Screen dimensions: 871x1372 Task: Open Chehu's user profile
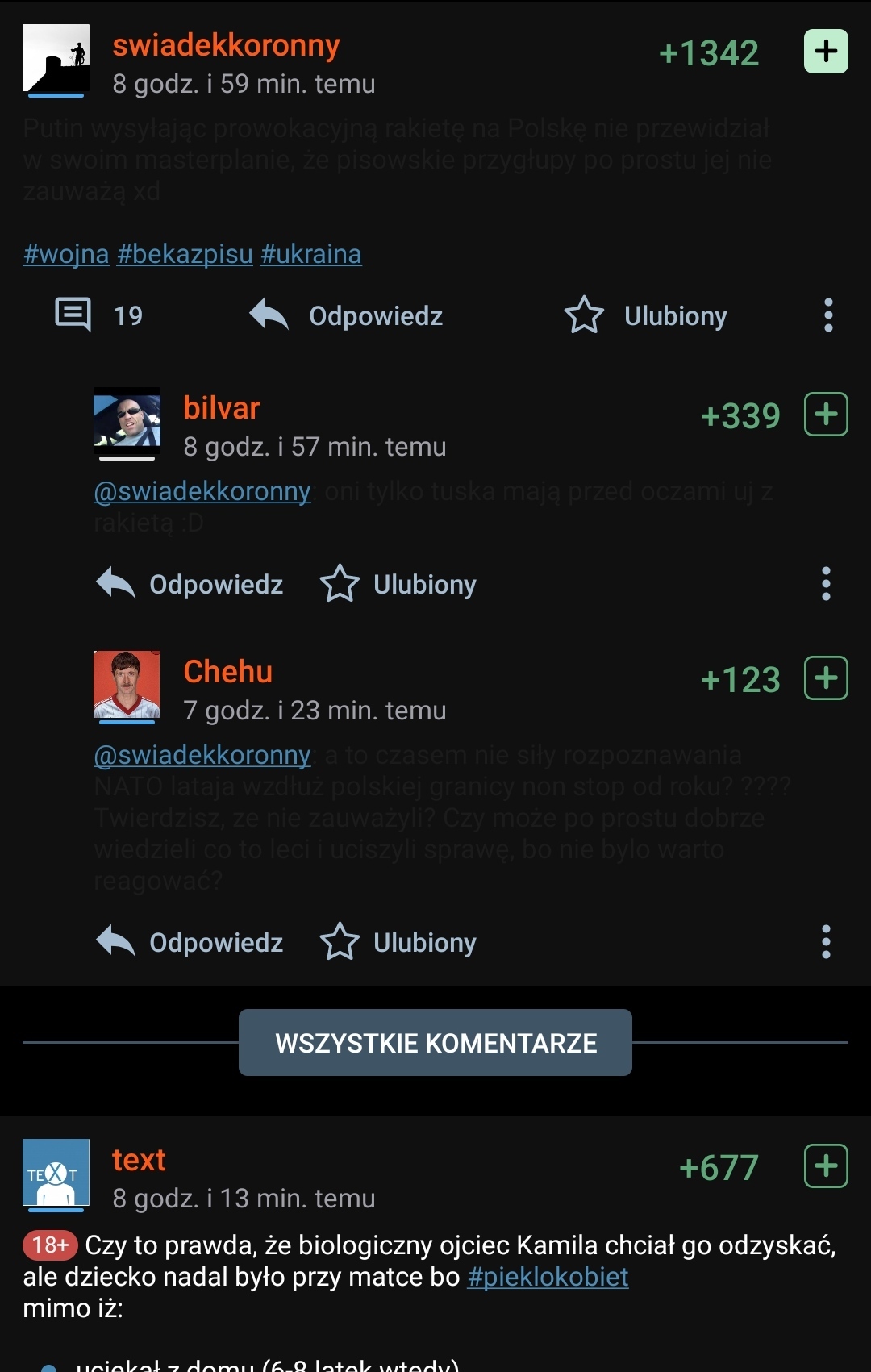(x=227, y=672)
